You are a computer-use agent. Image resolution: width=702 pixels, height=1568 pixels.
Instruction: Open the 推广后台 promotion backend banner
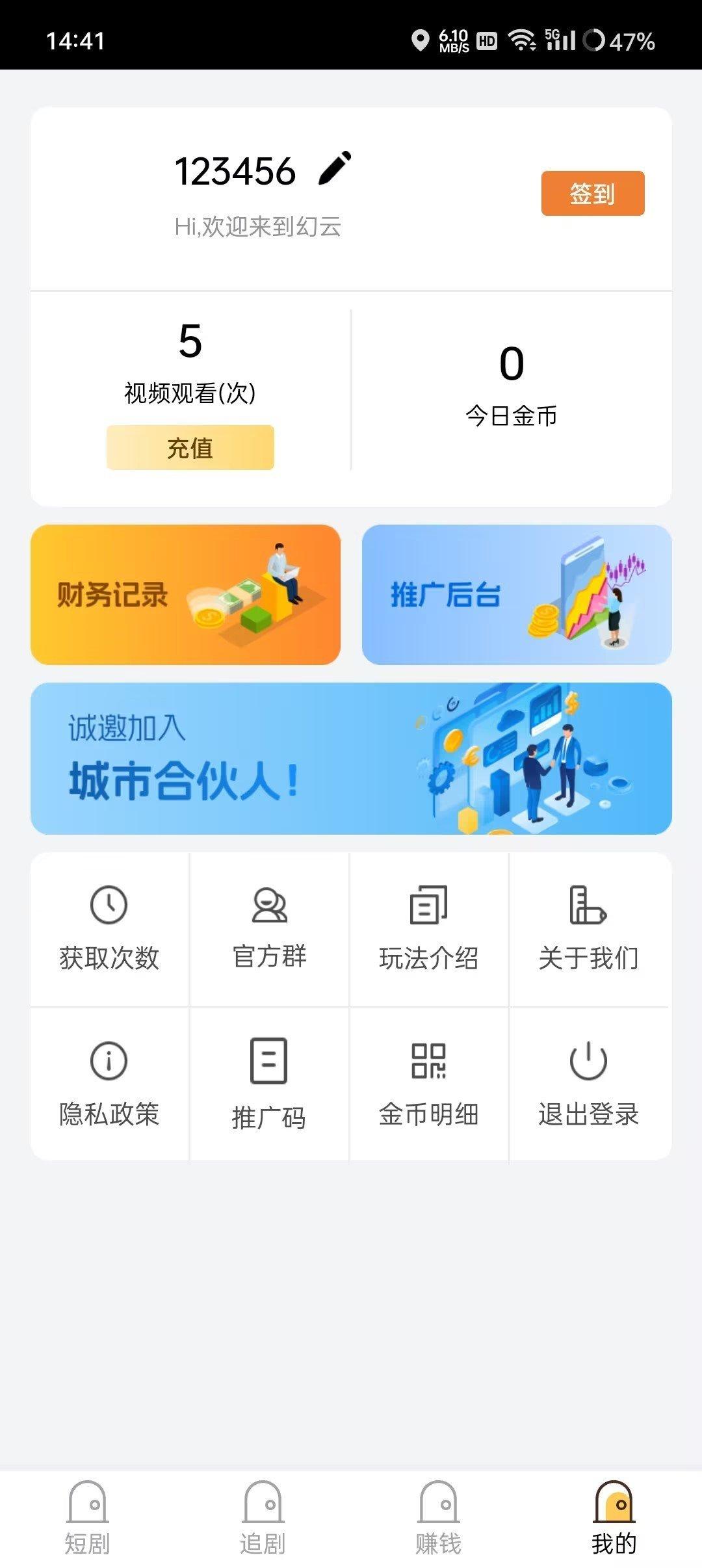[x=515, y=594]
